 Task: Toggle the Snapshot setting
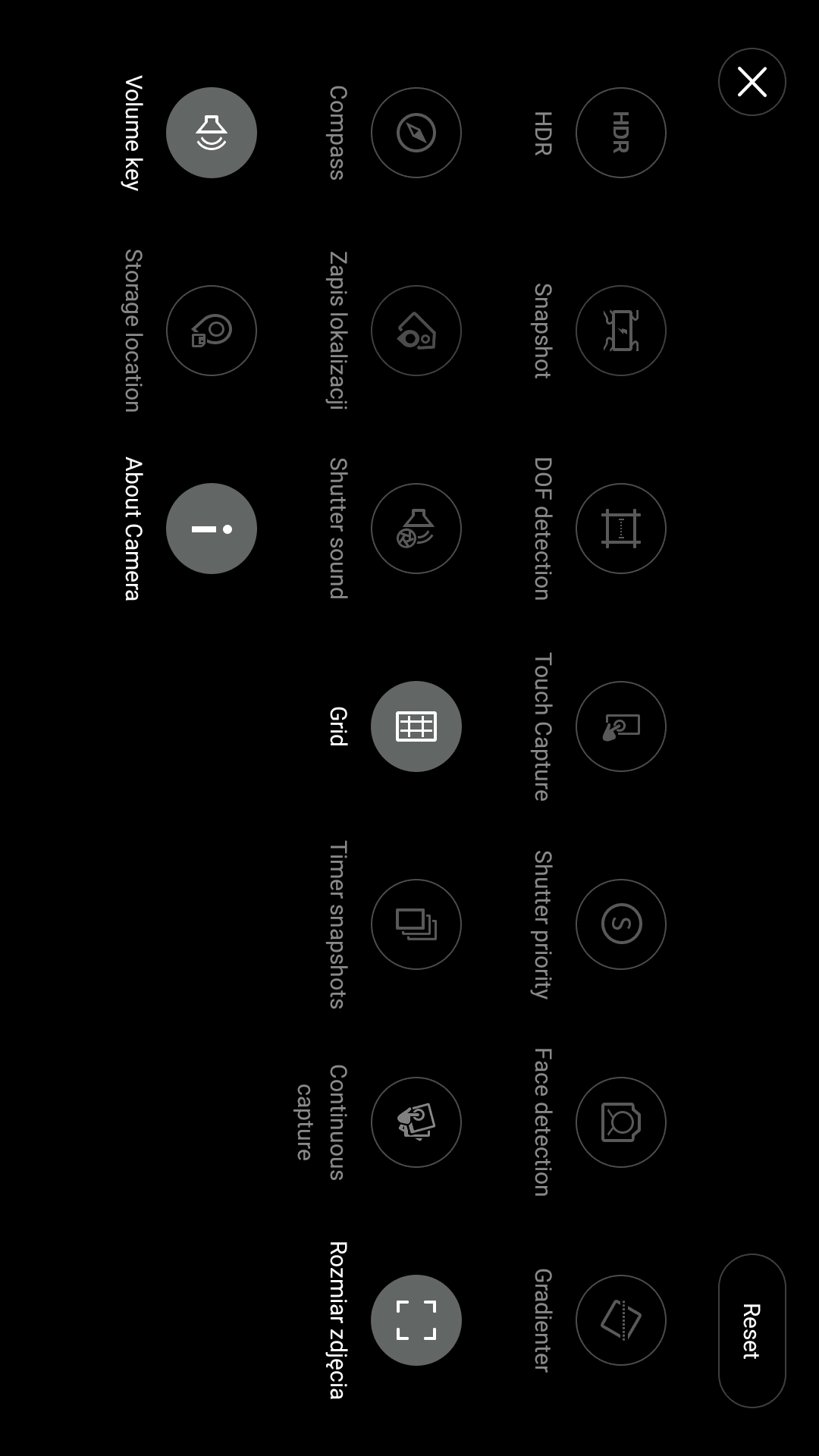[620, 331]
